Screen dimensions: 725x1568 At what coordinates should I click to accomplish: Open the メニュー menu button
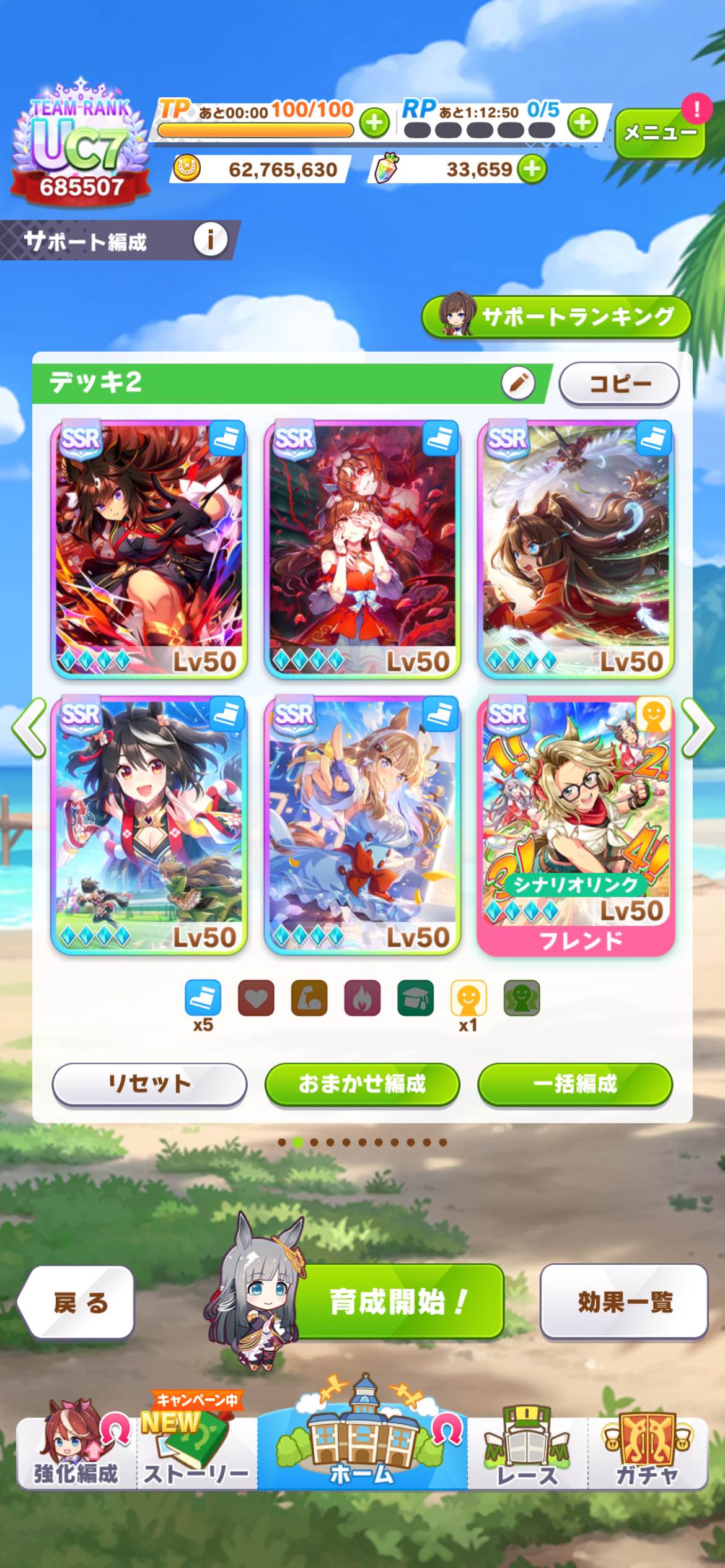click(x=659, y=132)
